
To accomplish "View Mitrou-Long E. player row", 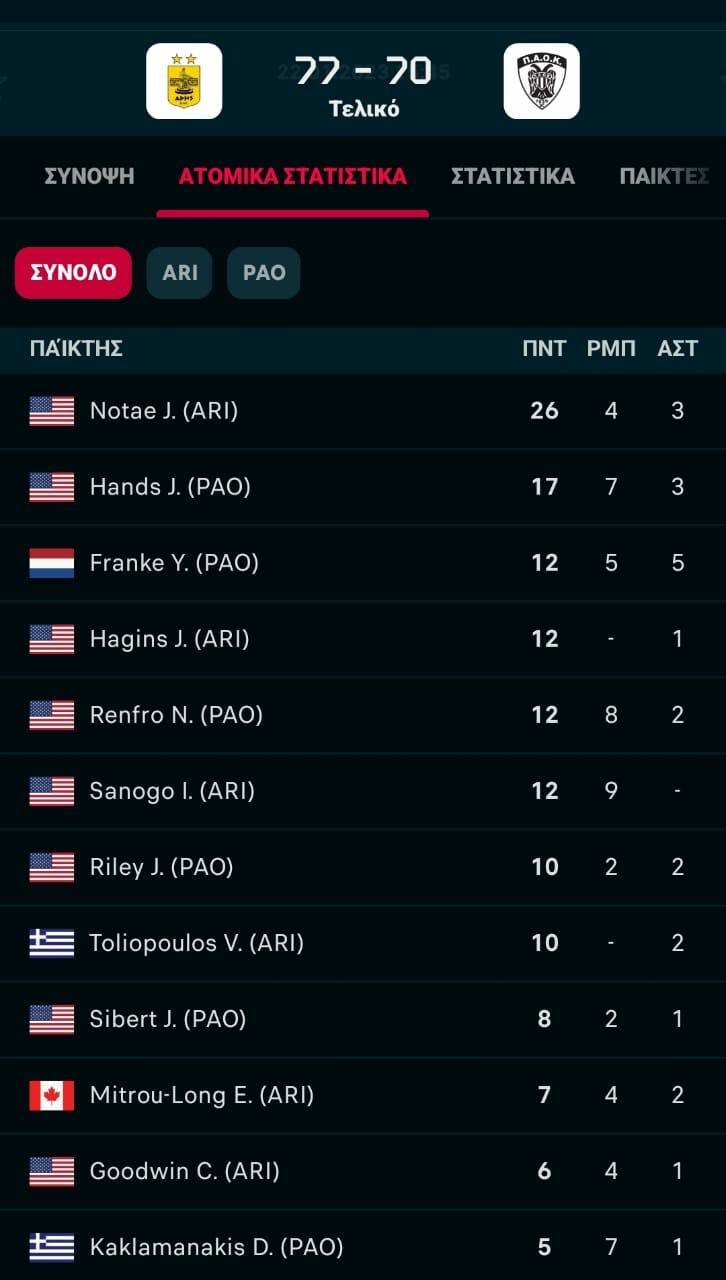I will click(363, 1095).
